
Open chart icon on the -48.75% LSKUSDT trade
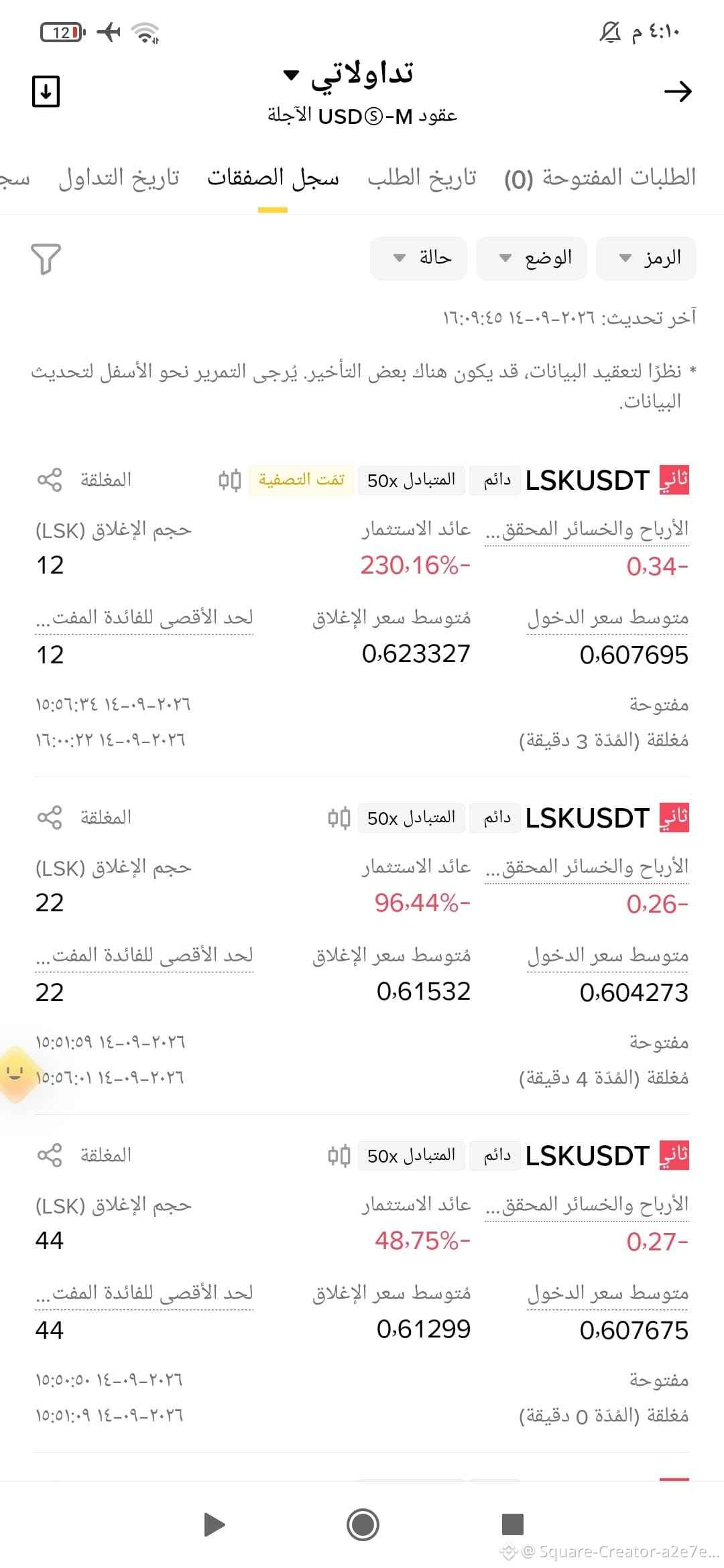click(339, 1155)
